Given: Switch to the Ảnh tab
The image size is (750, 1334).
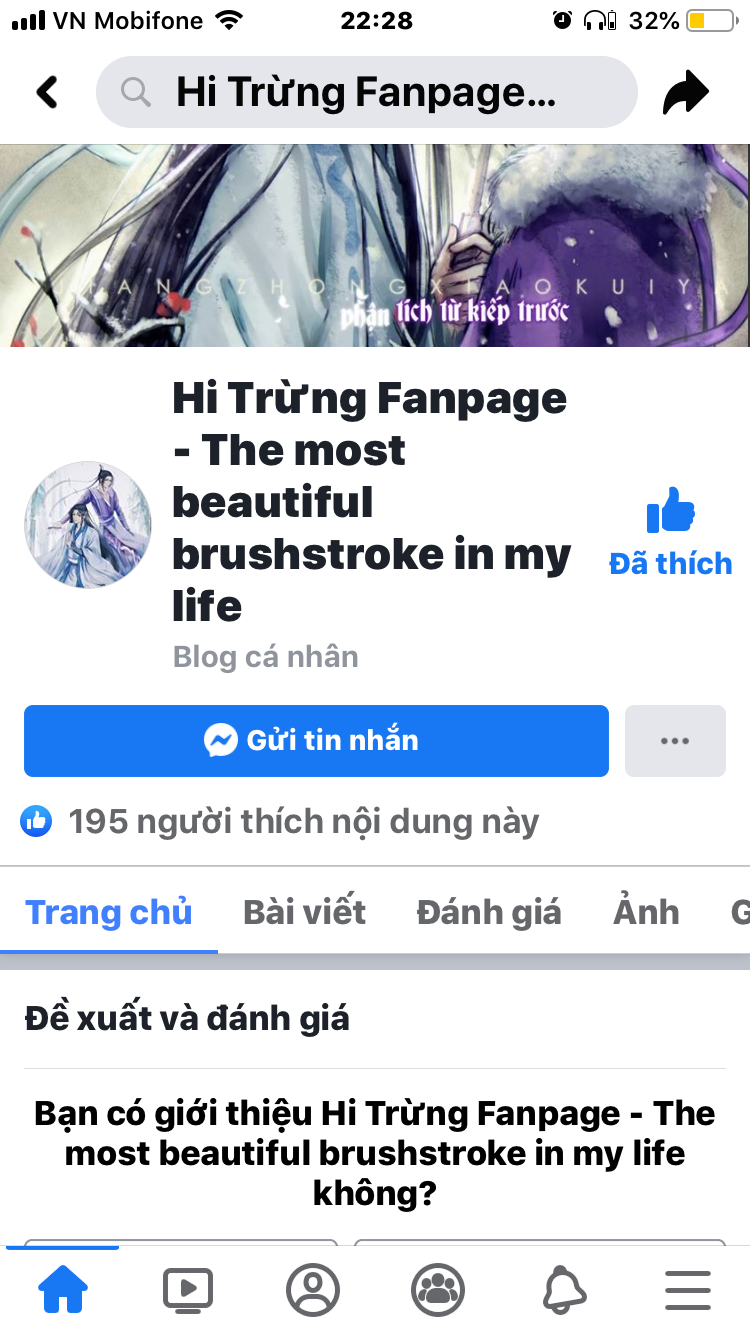Looking at the screenshot, I should (x=646, y=912).
